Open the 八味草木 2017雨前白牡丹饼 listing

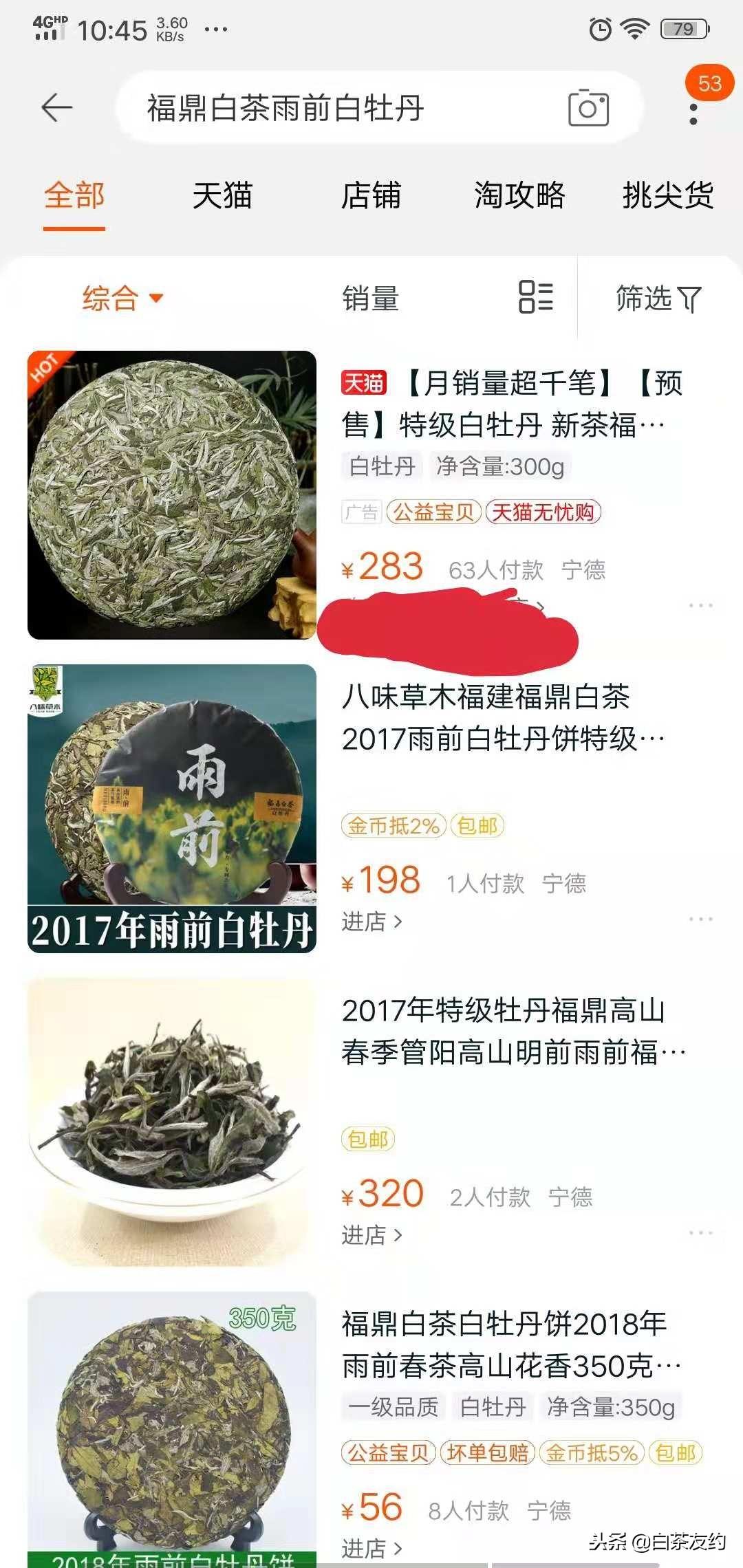(502, 718)
